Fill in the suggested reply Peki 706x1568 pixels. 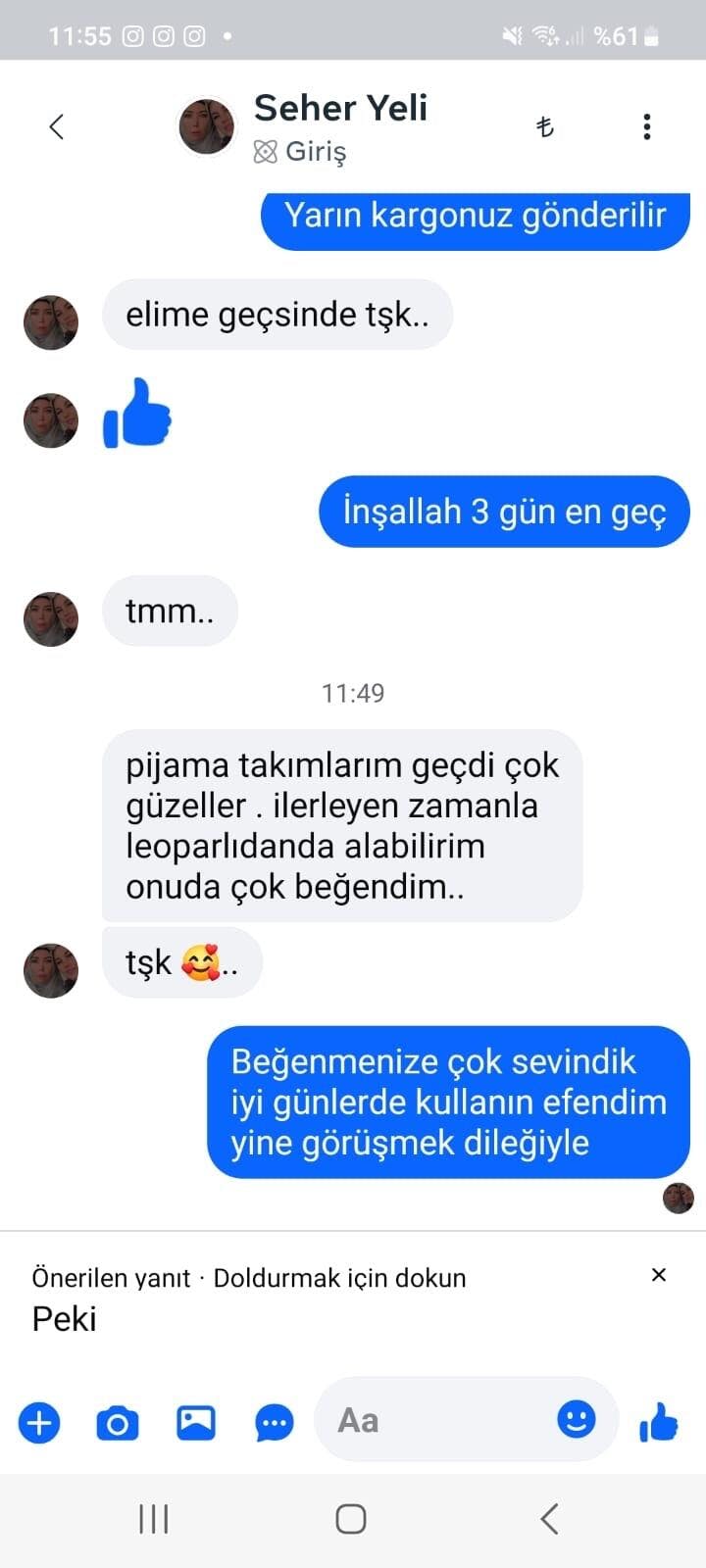(x=65, y=1319)
